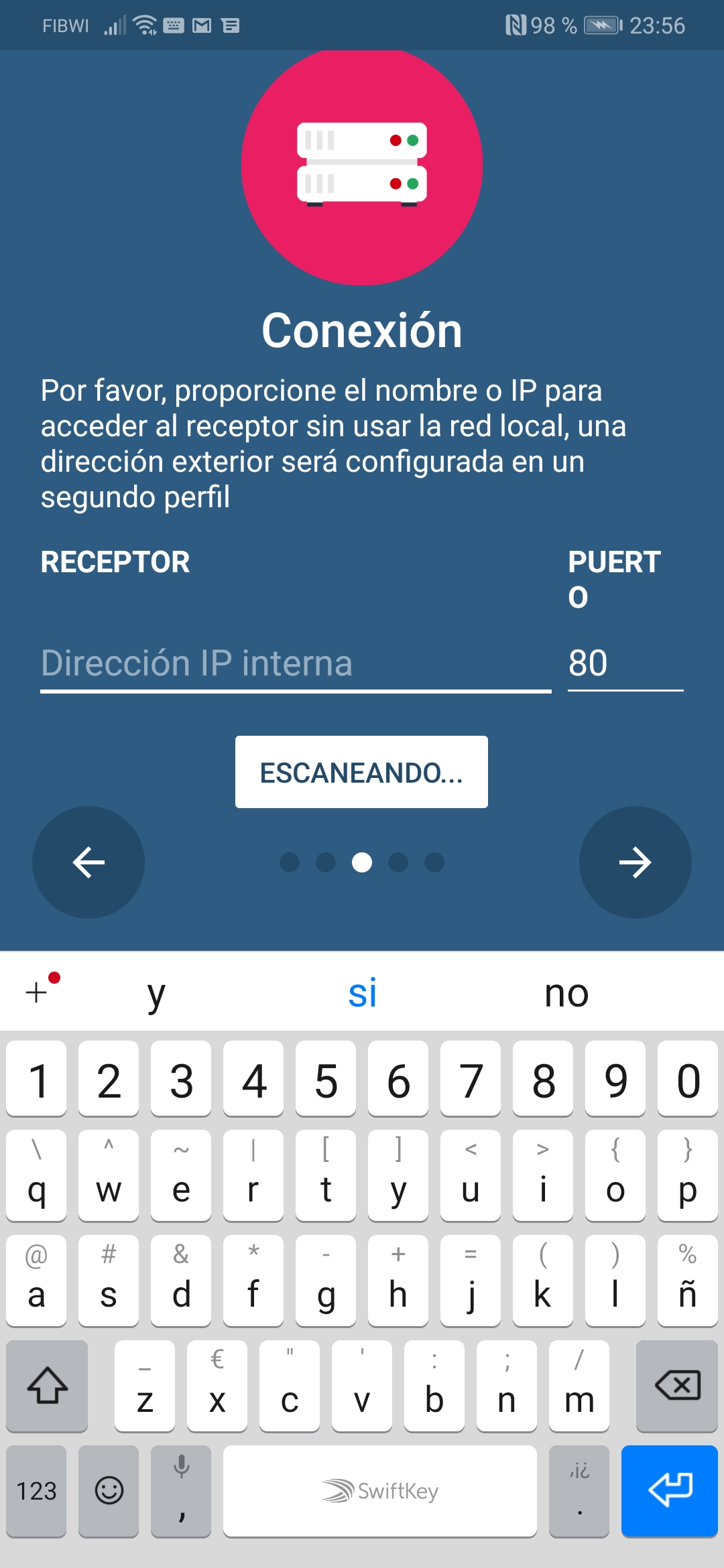Type the digit 1 key

(x=36, y=1080)
